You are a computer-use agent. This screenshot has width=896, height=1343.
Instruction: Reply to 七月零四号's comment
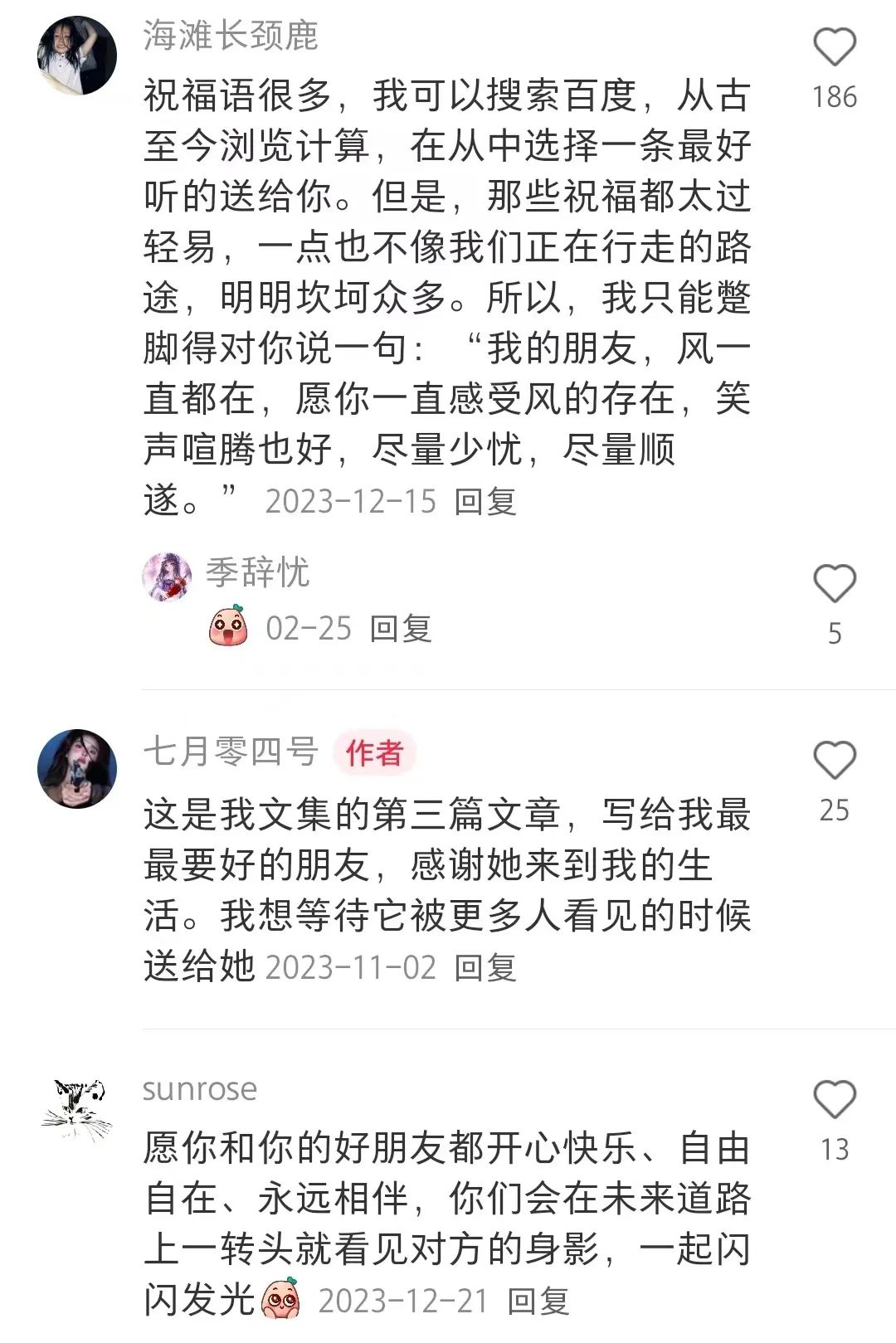click(485, 968)
